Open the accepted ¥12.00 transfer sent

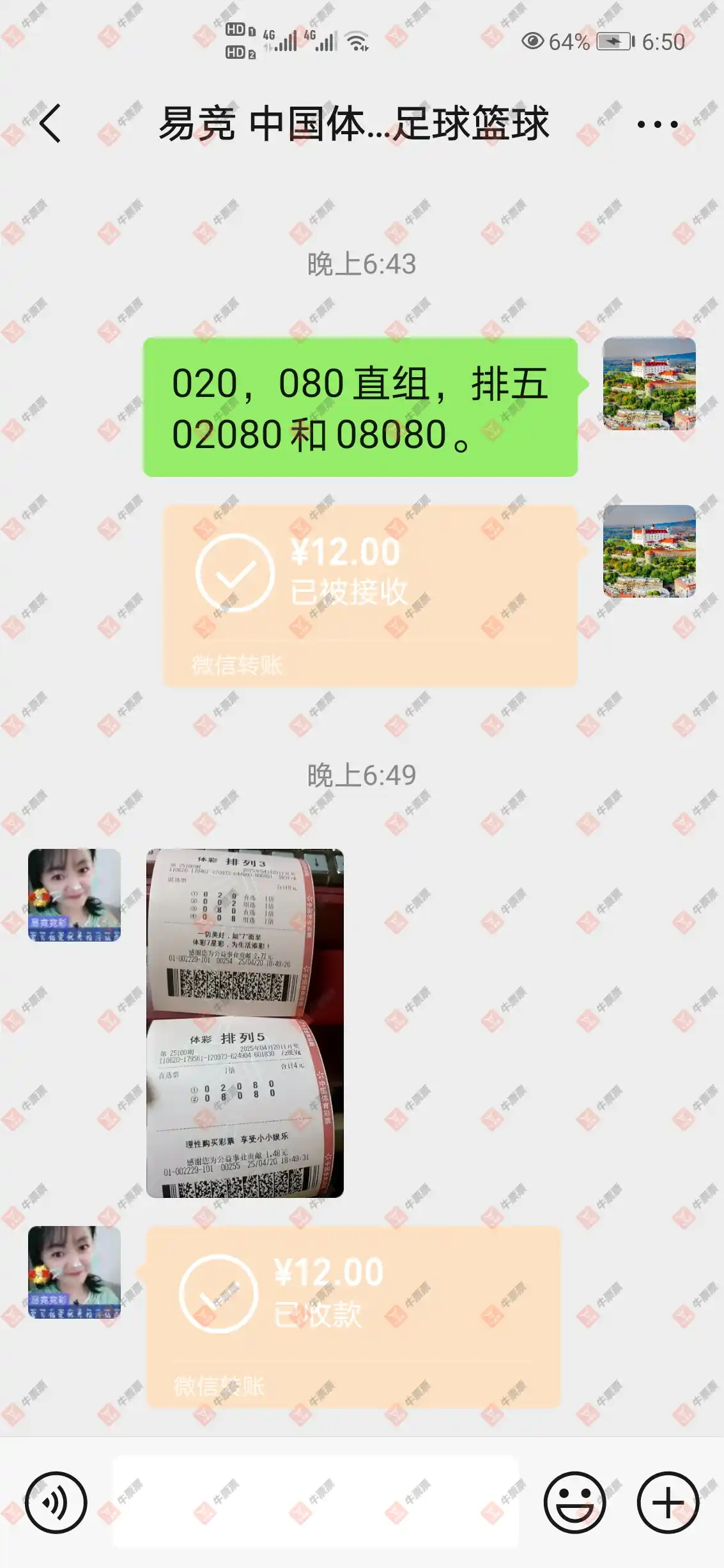[370, 596]
